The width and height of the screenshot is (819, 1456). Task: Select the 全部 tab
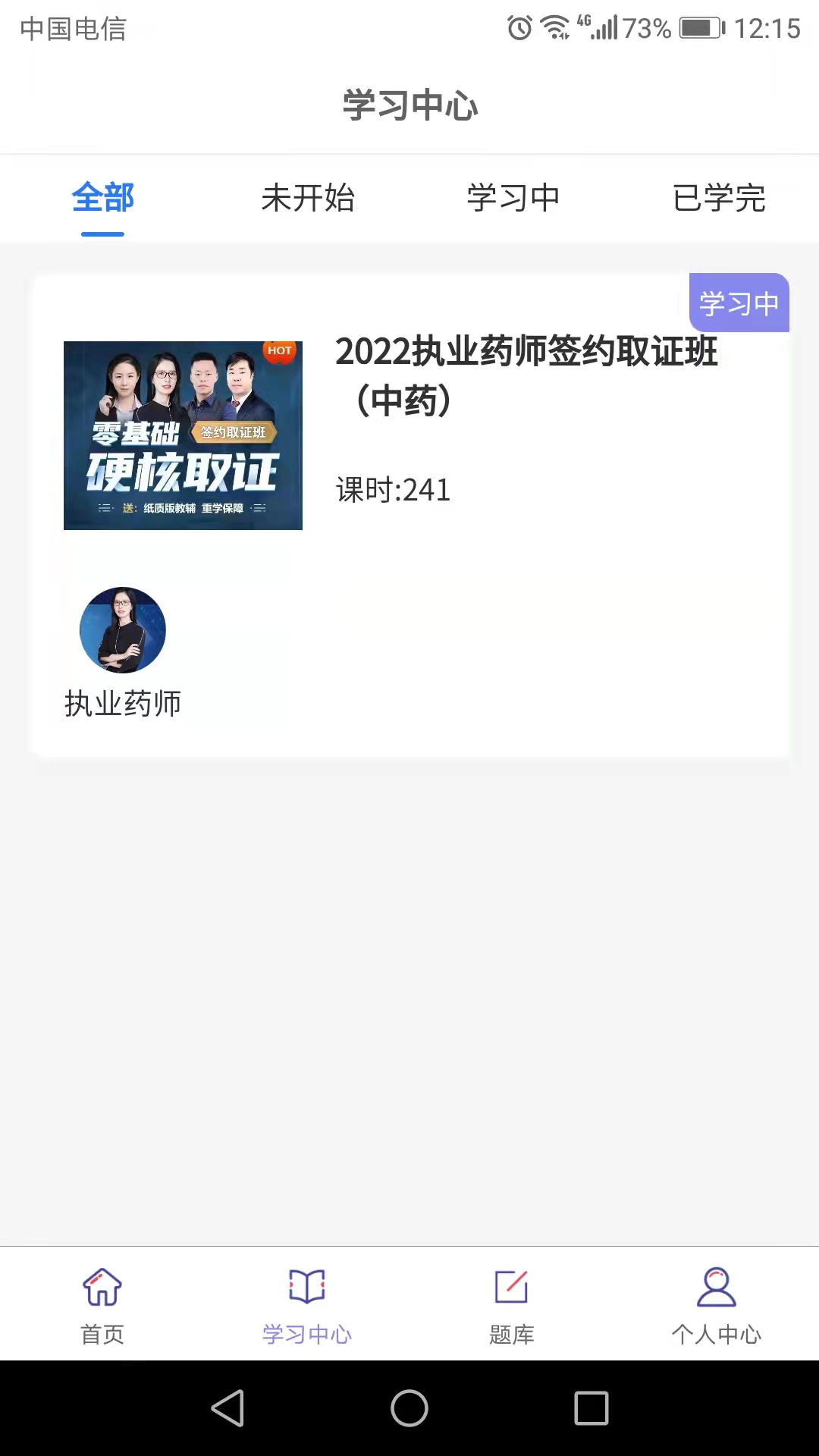point(102,199)
